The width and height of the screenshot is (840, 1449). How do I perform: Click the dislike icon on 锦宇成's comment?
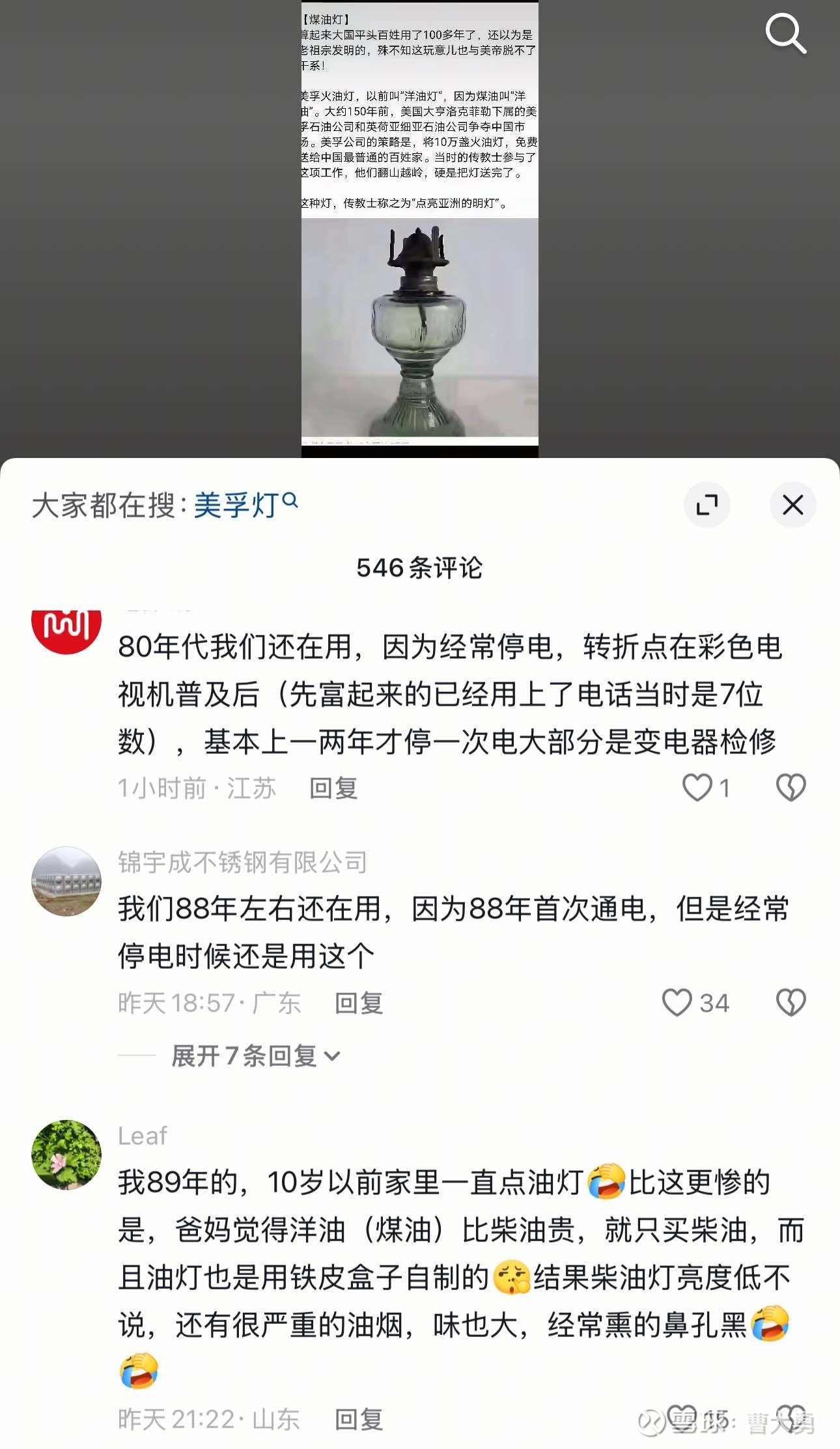[x=790, y=1003]
